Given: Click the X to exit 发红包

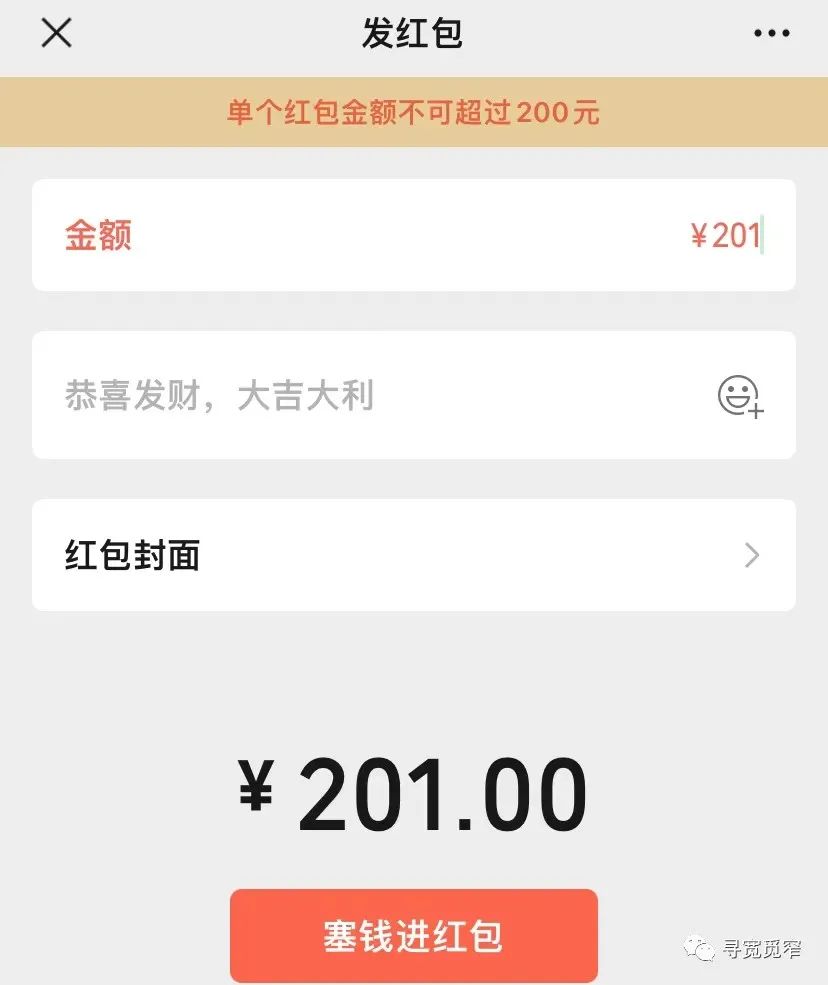Looking at the screenshot, I should tap(56, 33).
